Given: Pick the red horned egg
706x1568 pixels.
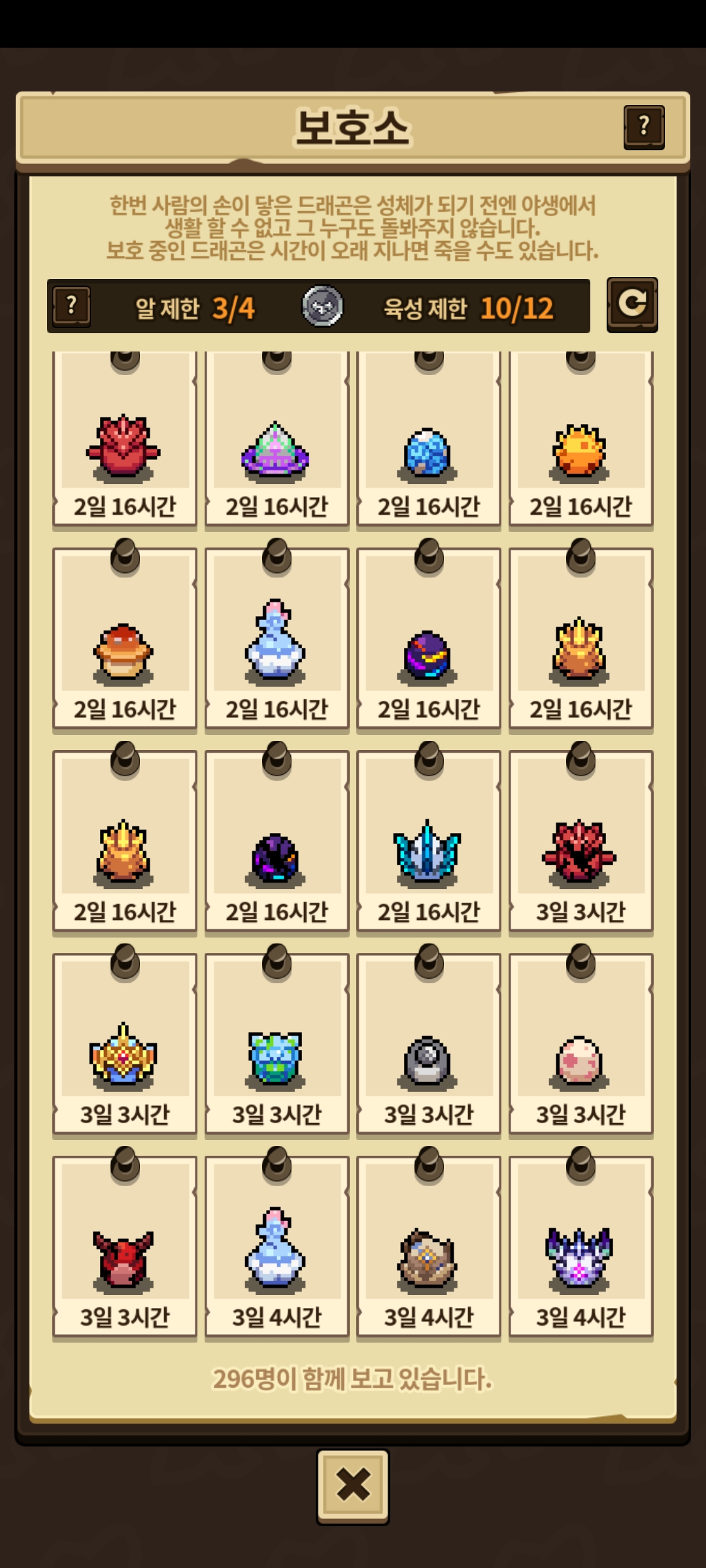Looking at the screenshot, I should click(x=124, y=1259).
